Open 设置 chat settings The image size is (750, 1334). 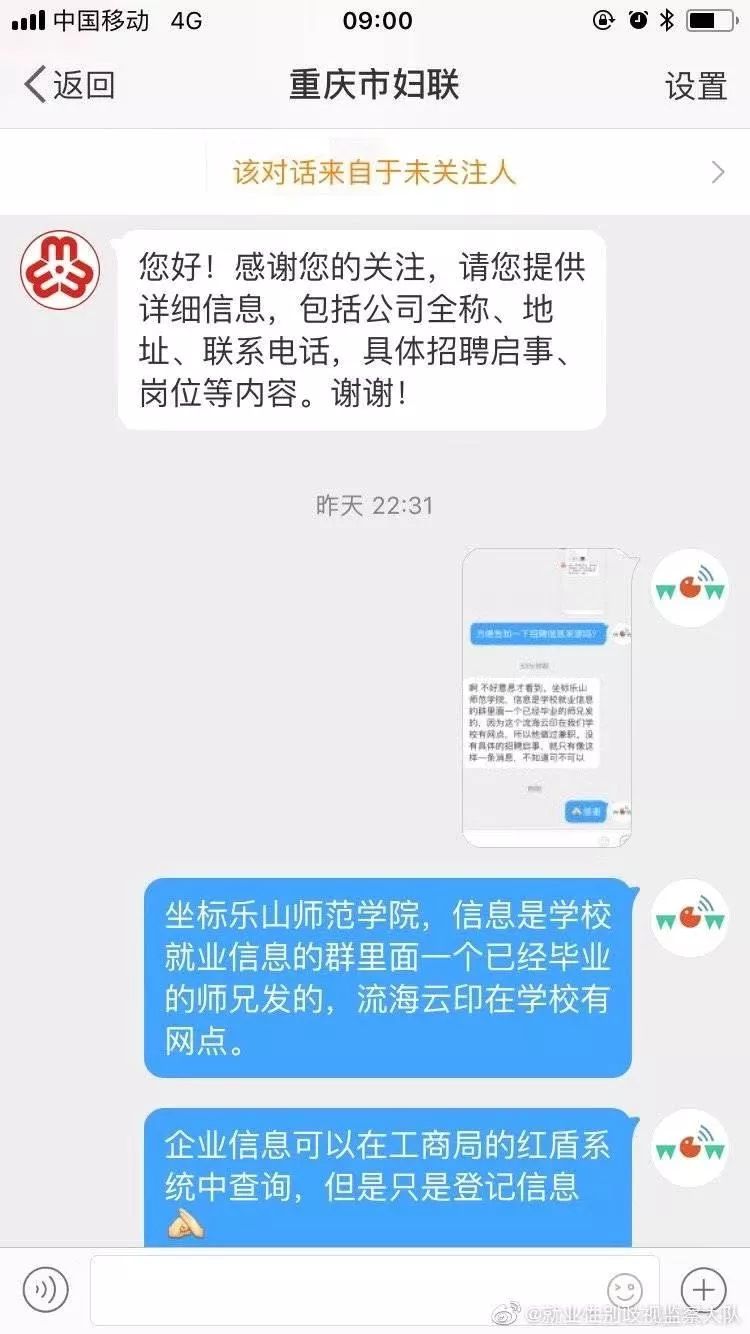pos(695,86)
